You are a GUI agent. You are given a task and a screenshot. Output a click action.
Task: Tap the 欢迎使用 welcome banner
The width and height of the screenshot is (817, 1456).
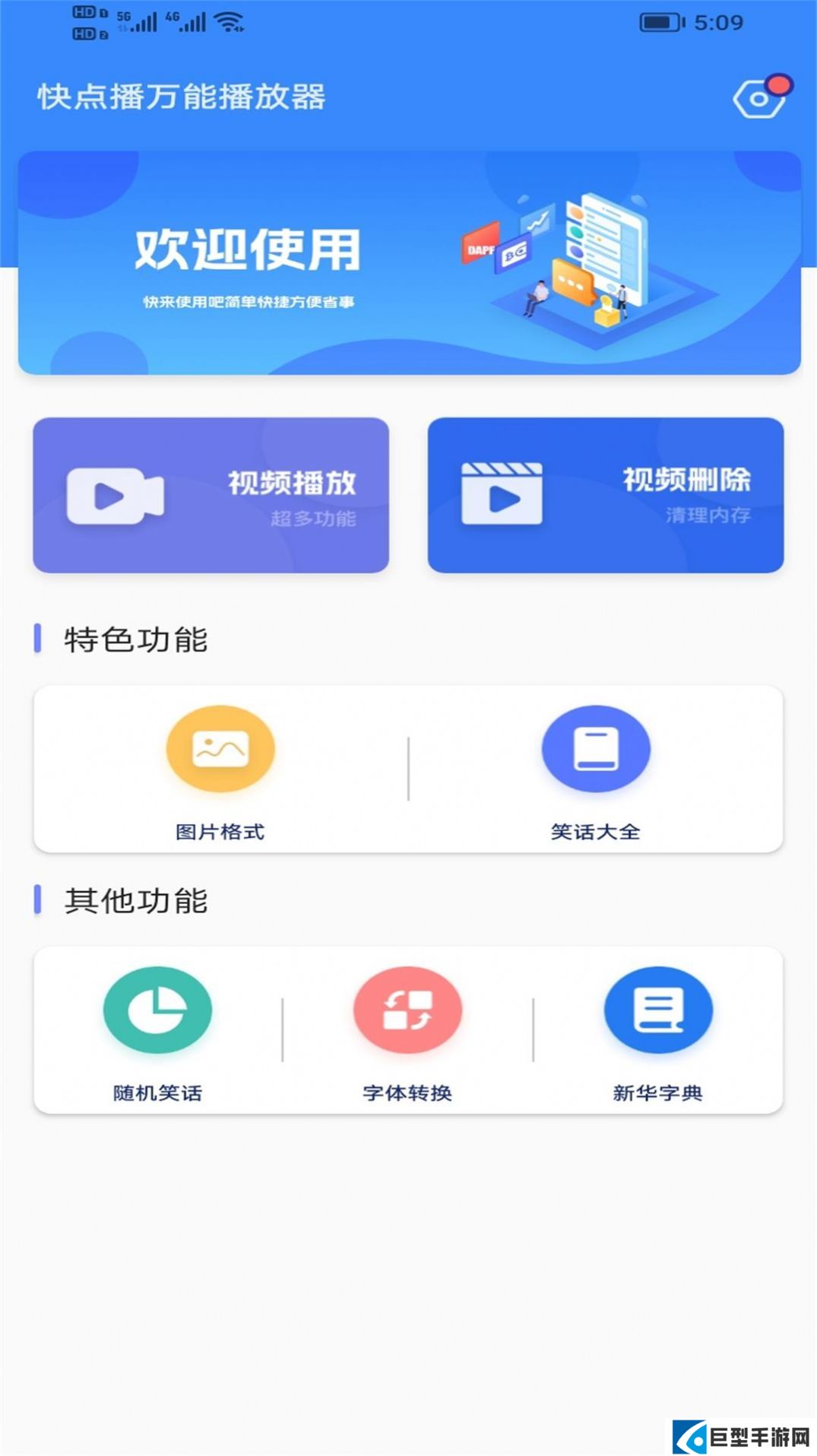click(409, 263)
